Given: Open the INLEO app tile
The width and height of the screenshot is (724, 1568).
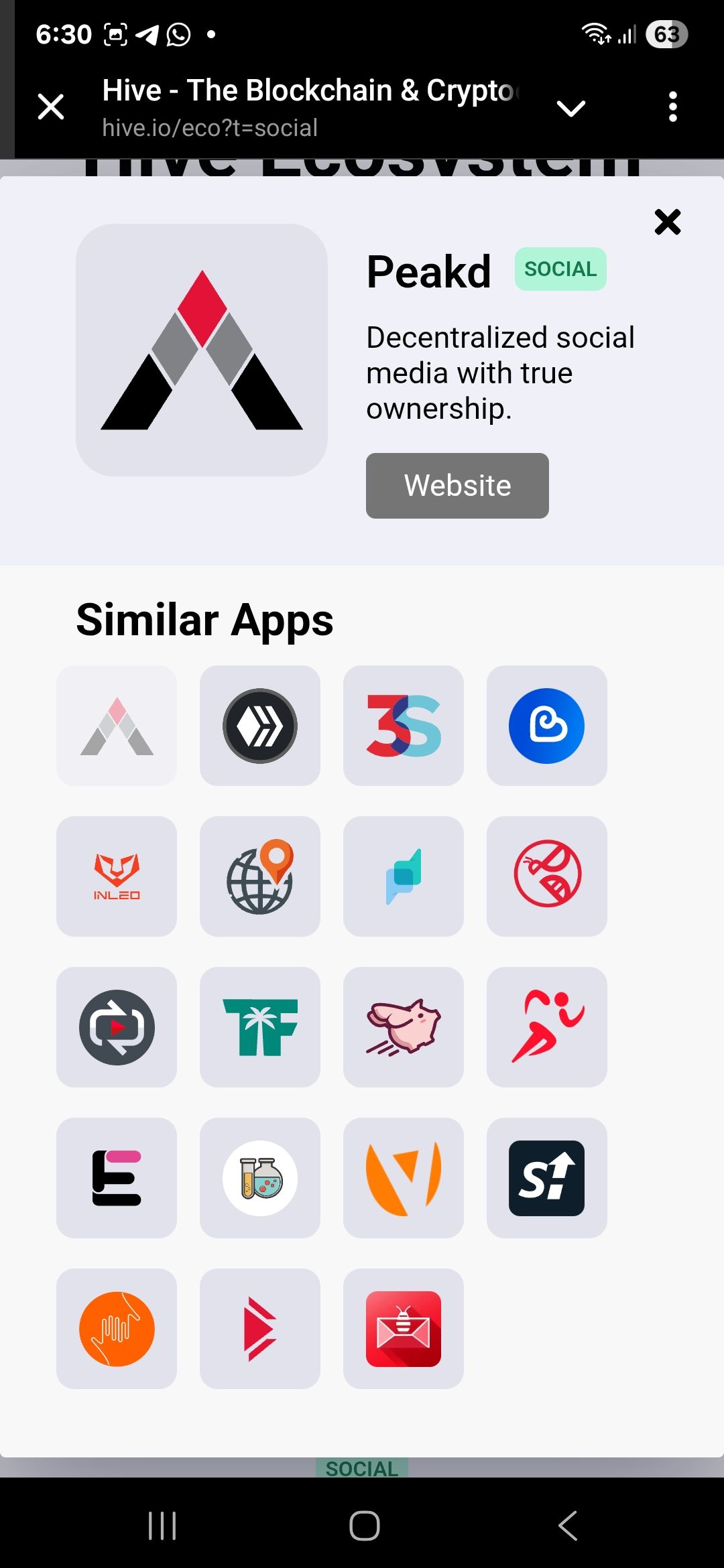Looking at the screenshot, I should [x=117, y=876].
